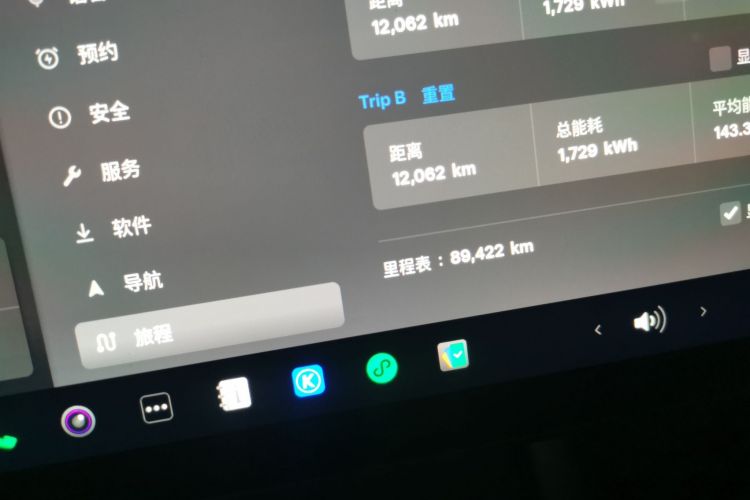The height and width of the screenshot is (500, 750).
Task: Open the 安全 (safety) settings
Action: (x=92, y=114)
